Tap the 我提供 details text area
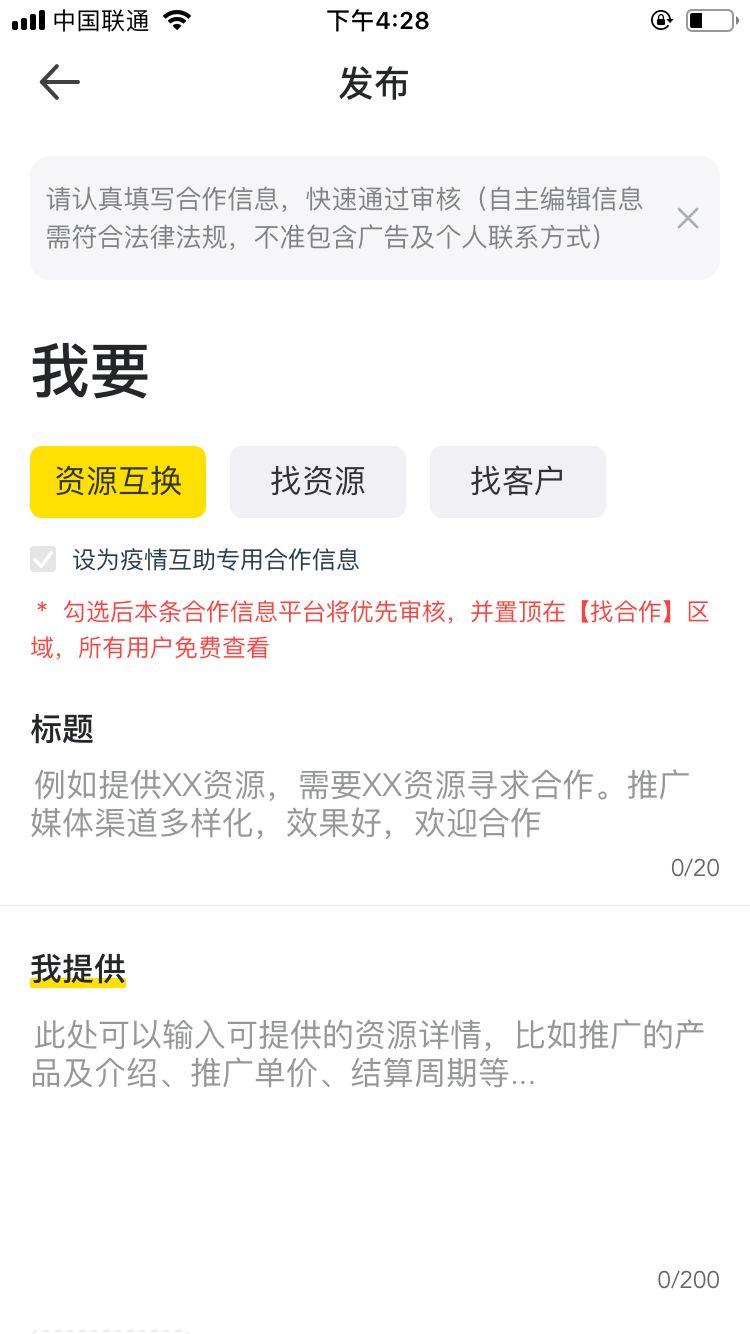This screenshot has height=1334, width=750. (375, 1140)
